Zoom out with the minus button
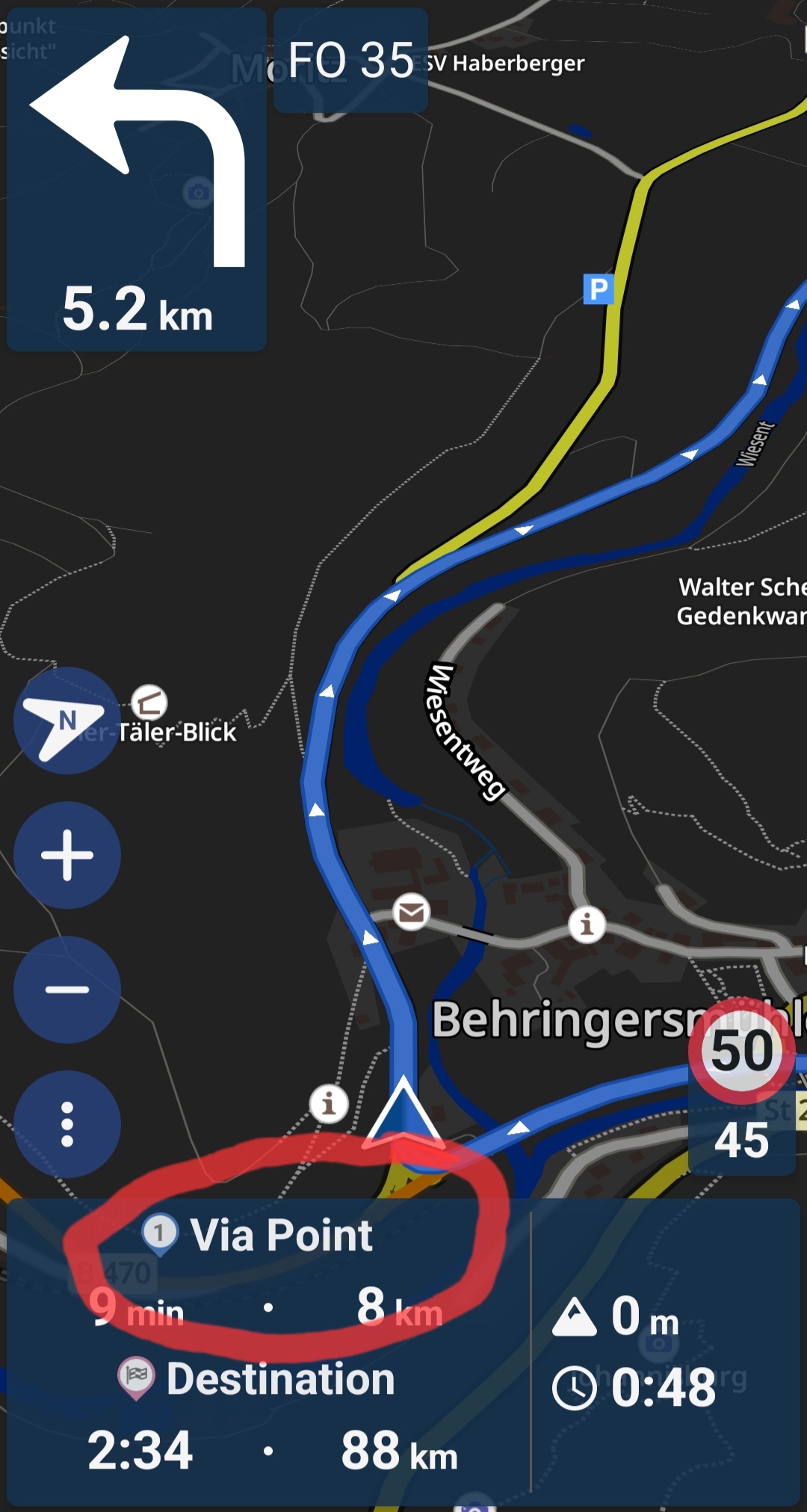 coord(67,990)
